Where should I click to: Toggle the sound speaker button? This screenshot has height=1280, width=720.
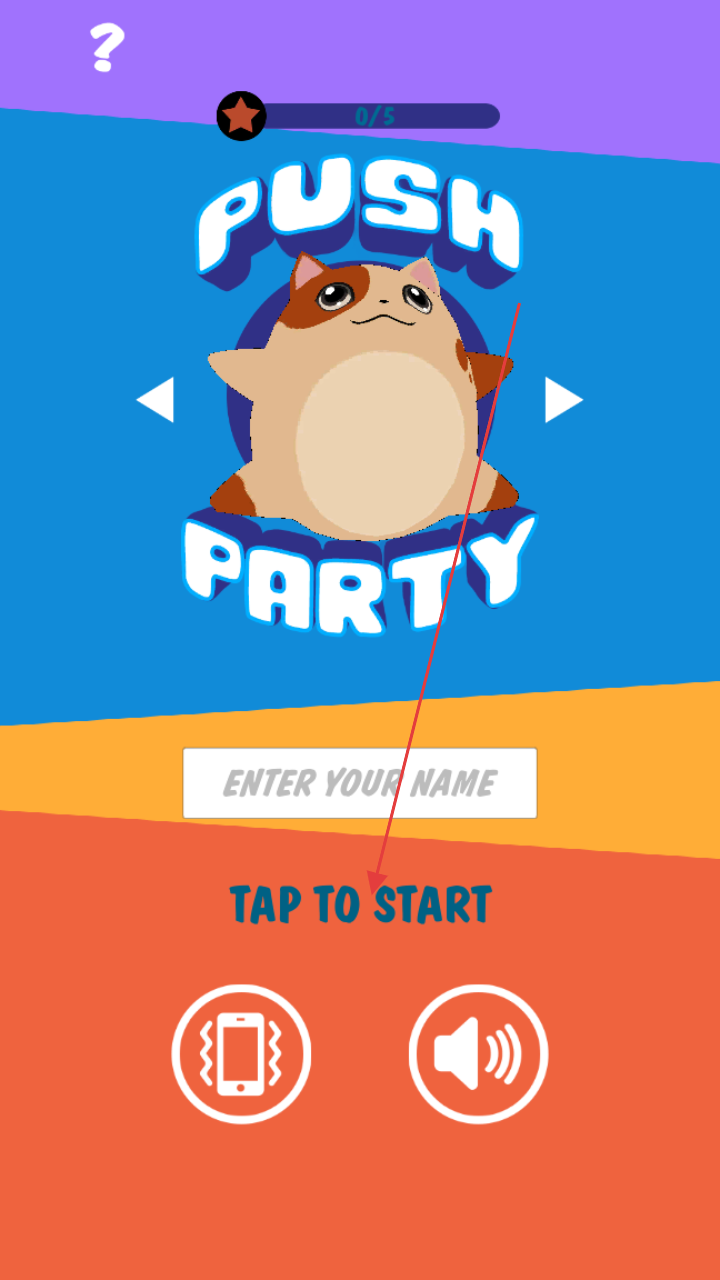coord(478,1053)
